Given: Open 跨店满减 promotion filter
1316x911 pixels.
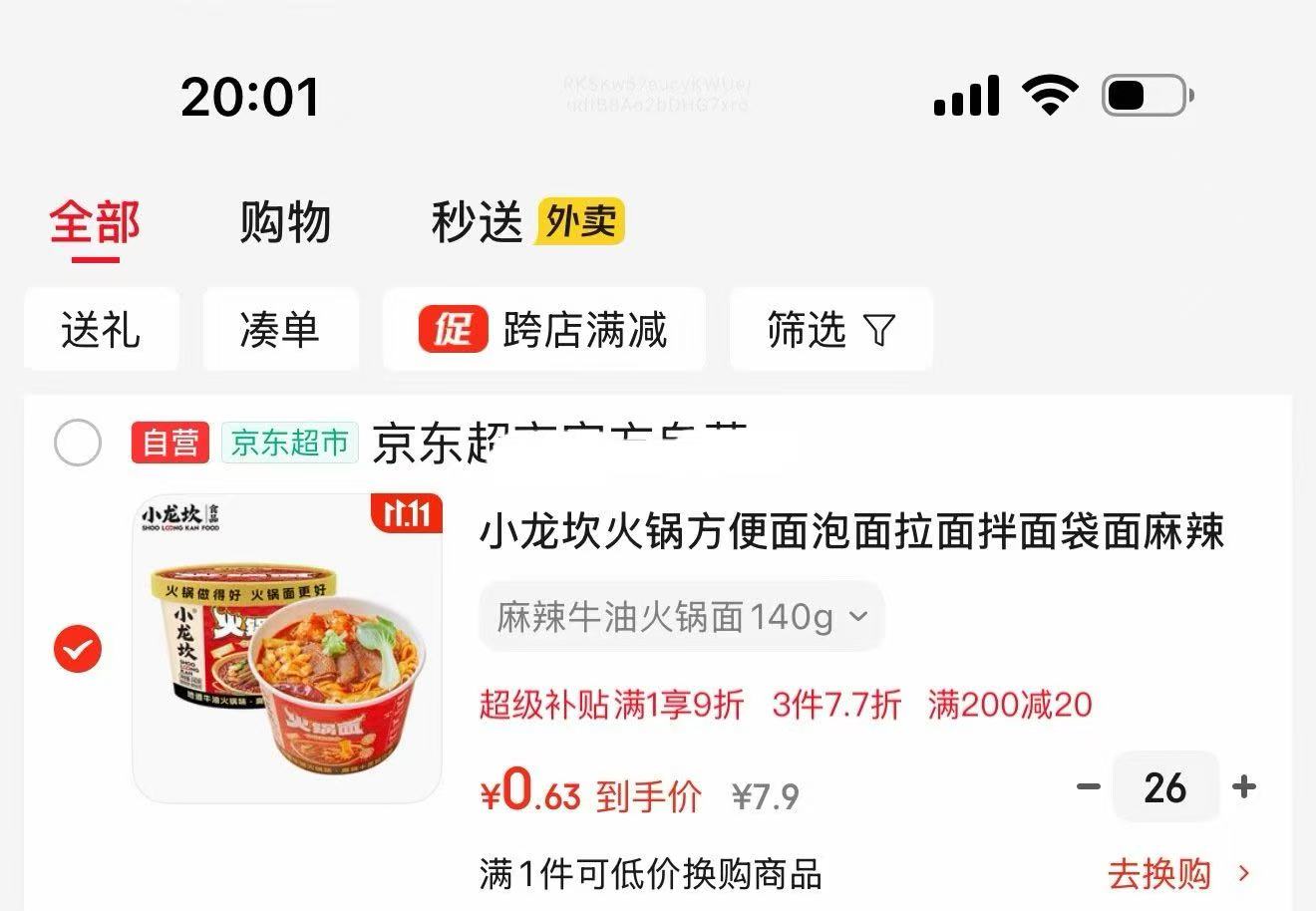Looking at the screenshot, I should click(x=544, y=330).
